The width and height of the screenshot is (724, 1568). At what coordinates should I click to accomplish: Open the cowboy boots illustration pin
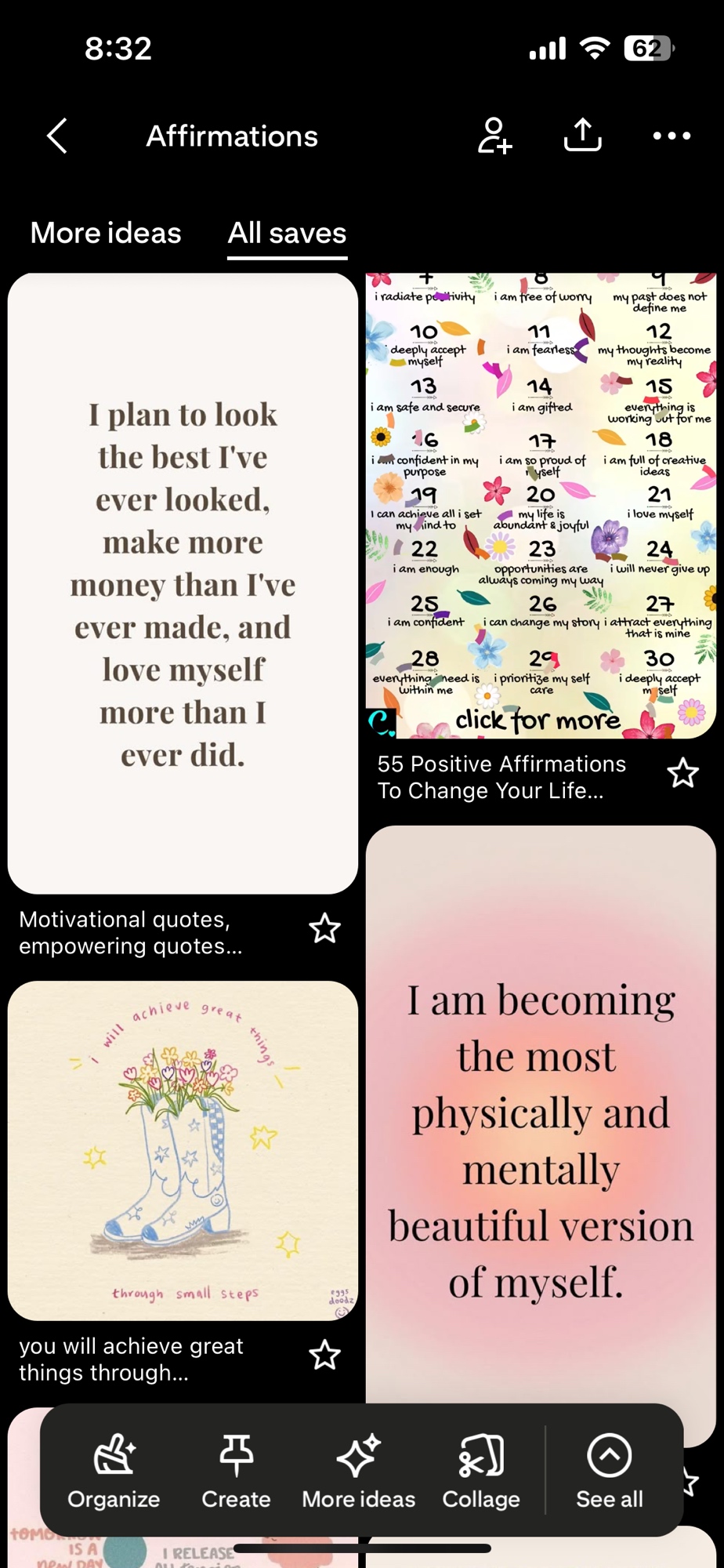tap(183, 1150)
